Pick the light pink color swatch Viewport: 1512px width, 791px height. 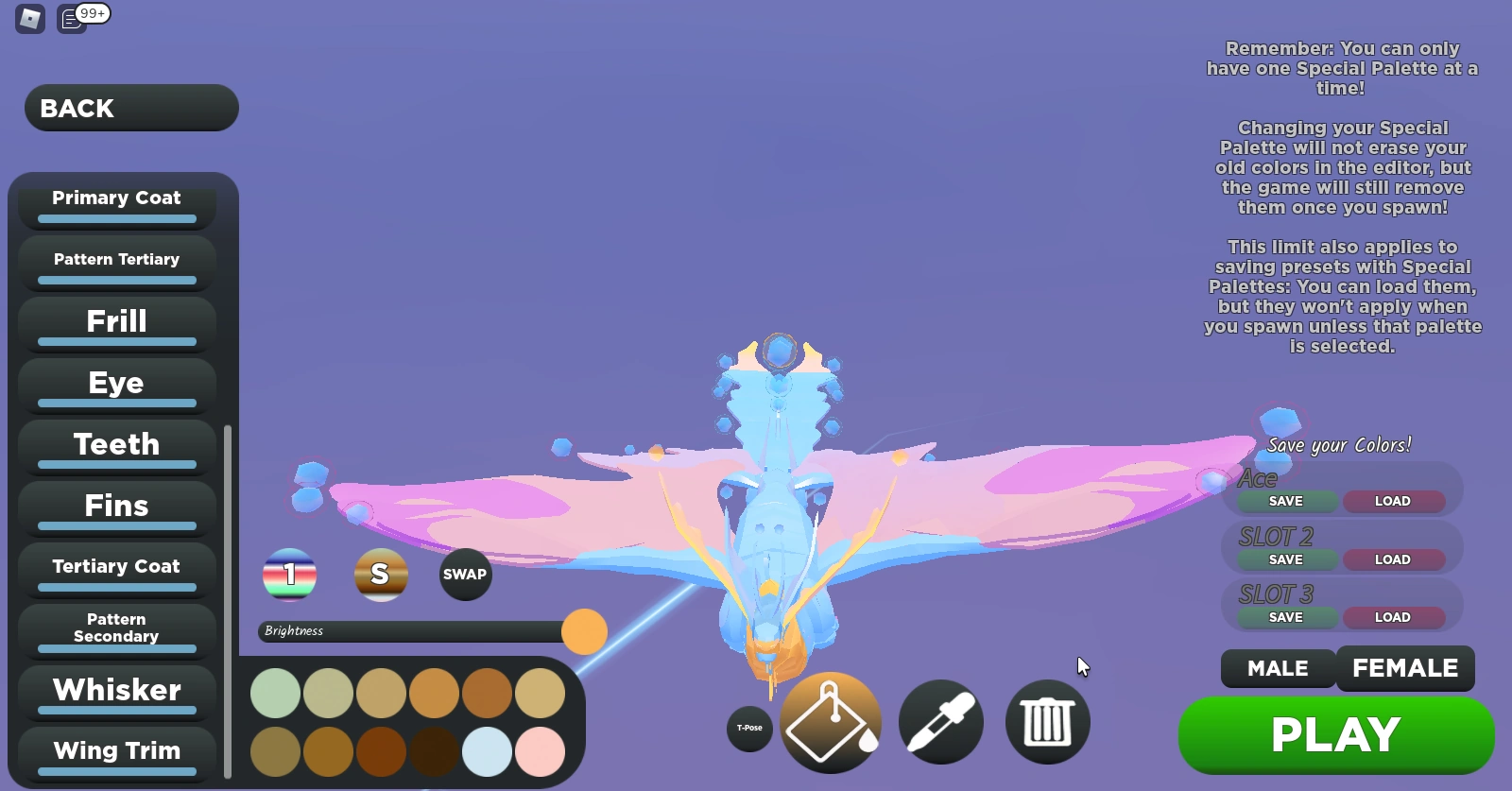pyautogui.click(x=540, y=751)
